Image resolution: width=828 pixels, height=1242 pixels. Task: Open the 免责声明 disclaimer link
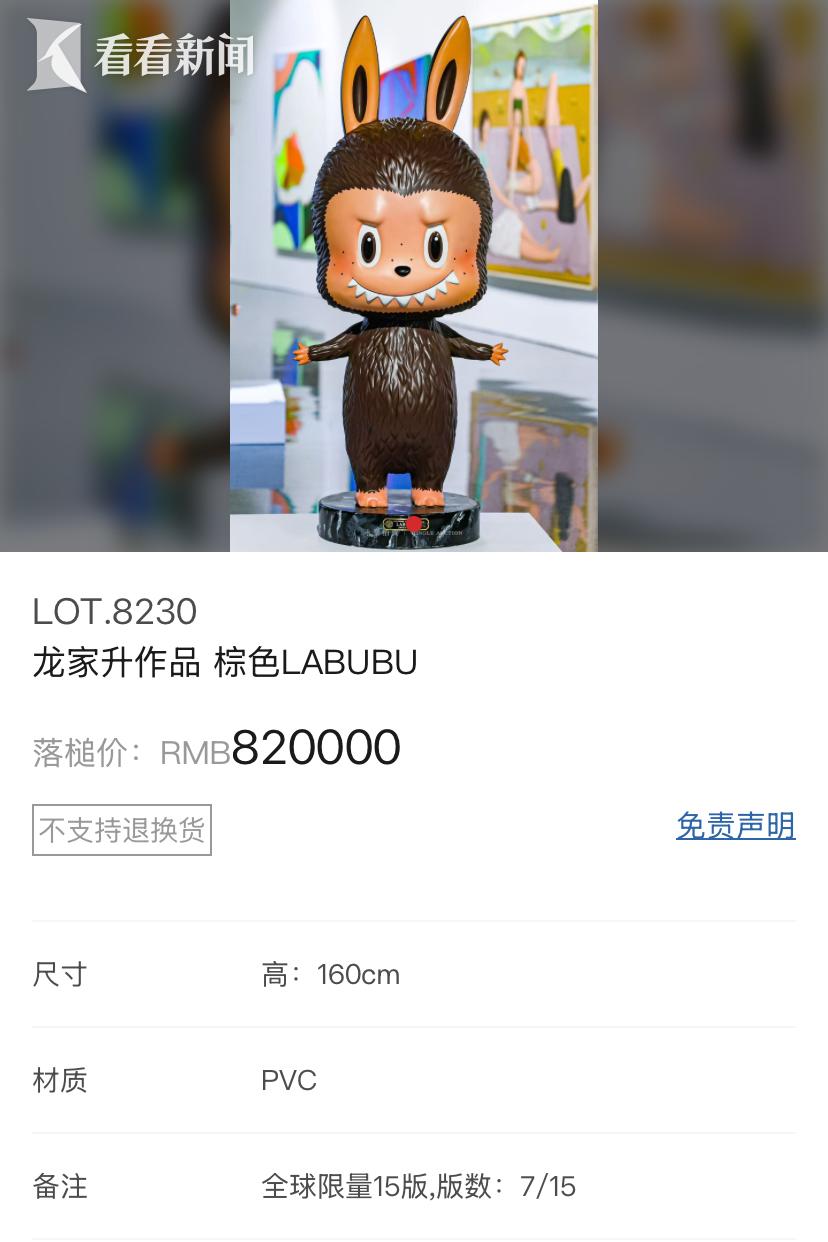pyautogui.click(x=735, y=826)
